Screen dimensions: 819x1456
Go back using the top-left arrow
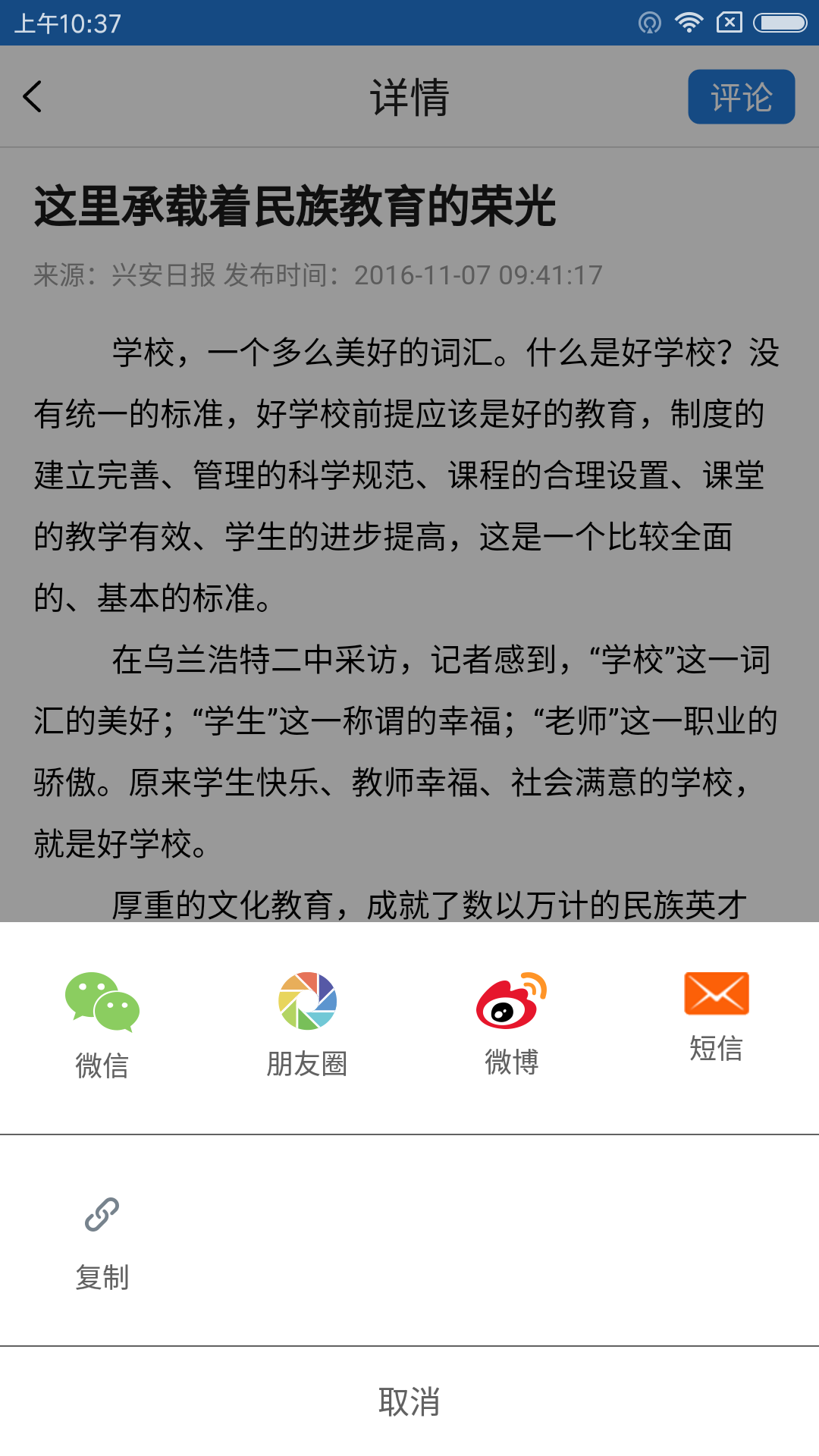pyautogui.click(x=33, y=97)
